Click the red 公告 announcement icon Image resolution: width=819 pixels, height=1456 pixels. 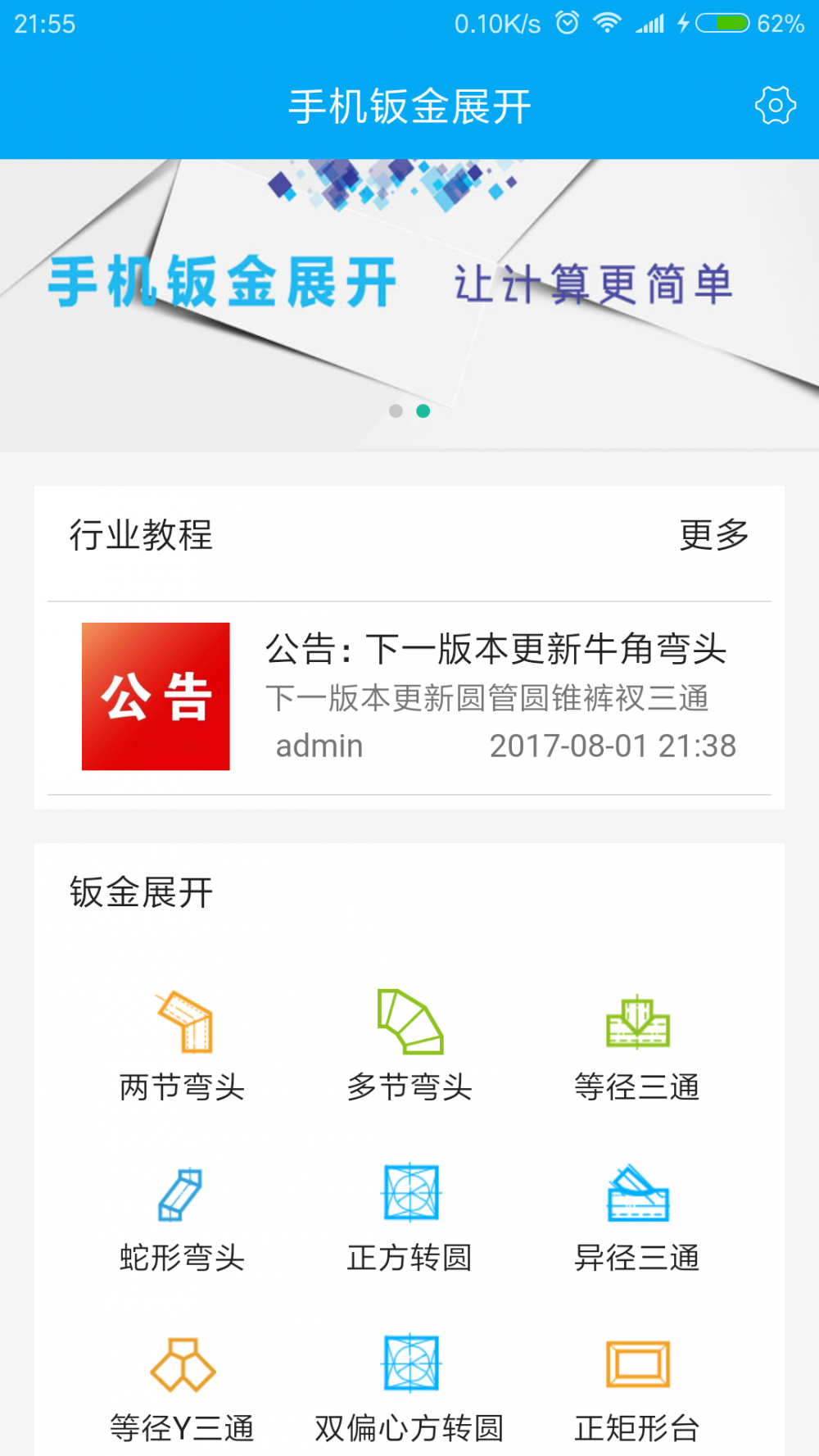point(157,697)
